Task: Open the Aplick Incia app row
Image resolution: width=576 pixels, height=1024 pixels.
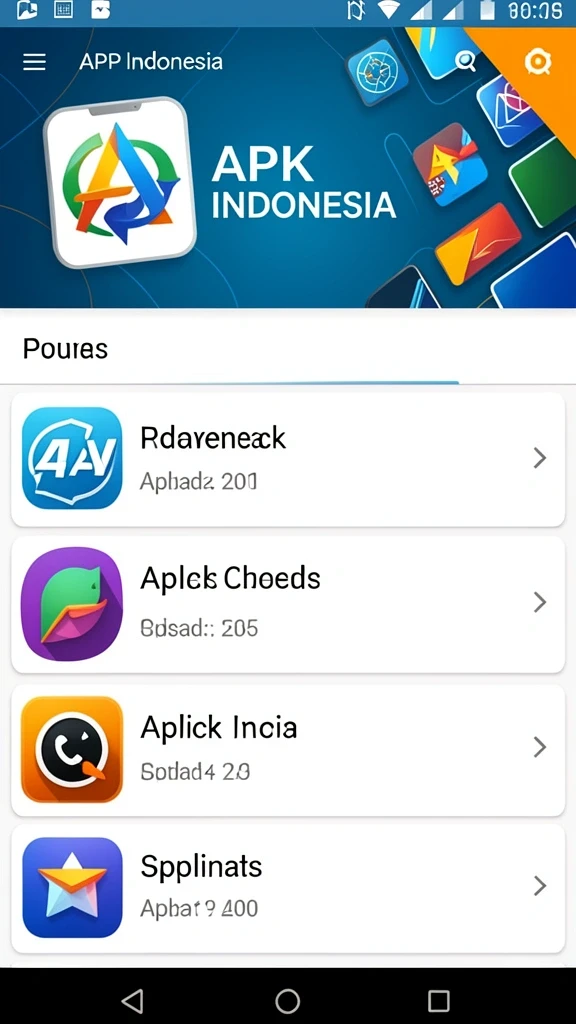Action: [x=288, y=750]
